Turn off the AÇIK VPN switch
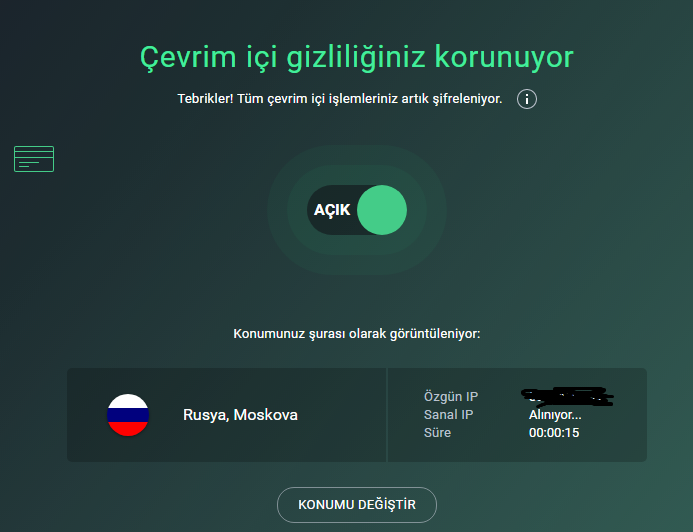The width and height of the screenshot is (693, 532). [x=357, y=209]
